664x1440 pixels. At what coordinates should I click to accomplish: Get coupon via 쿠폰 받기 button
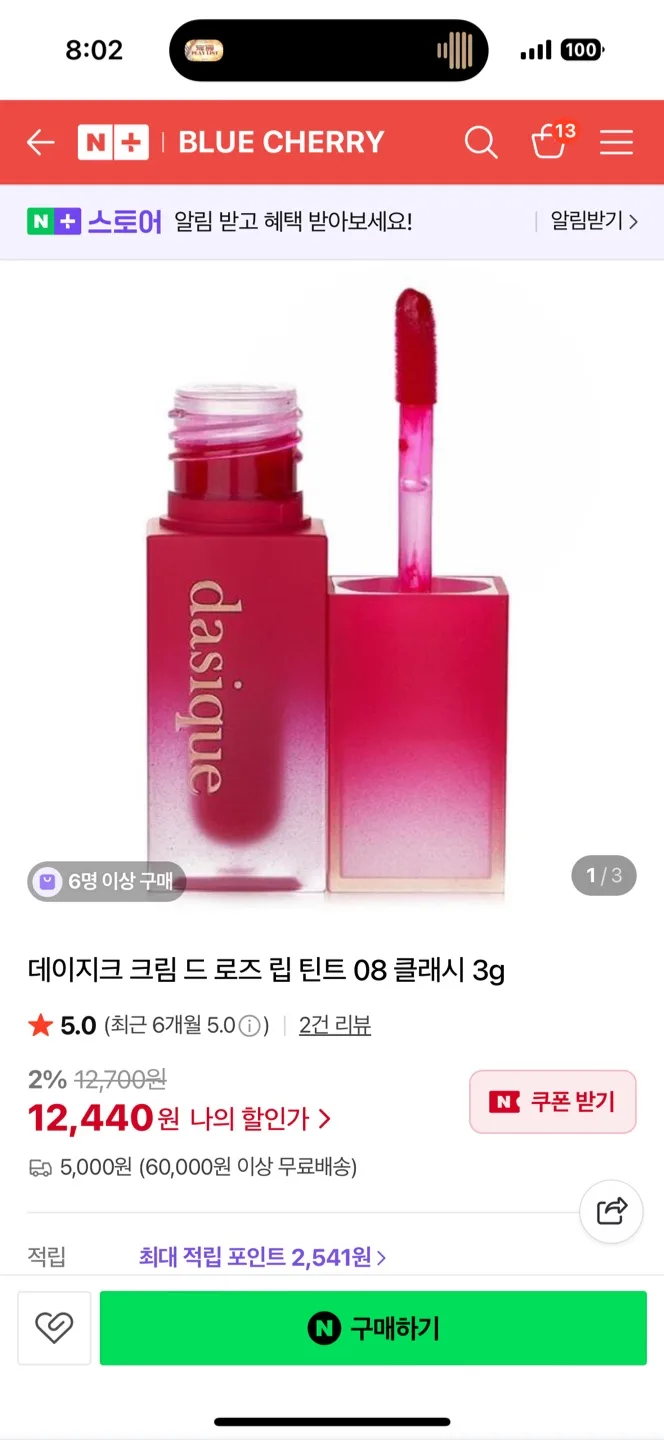click(552, 1102)
